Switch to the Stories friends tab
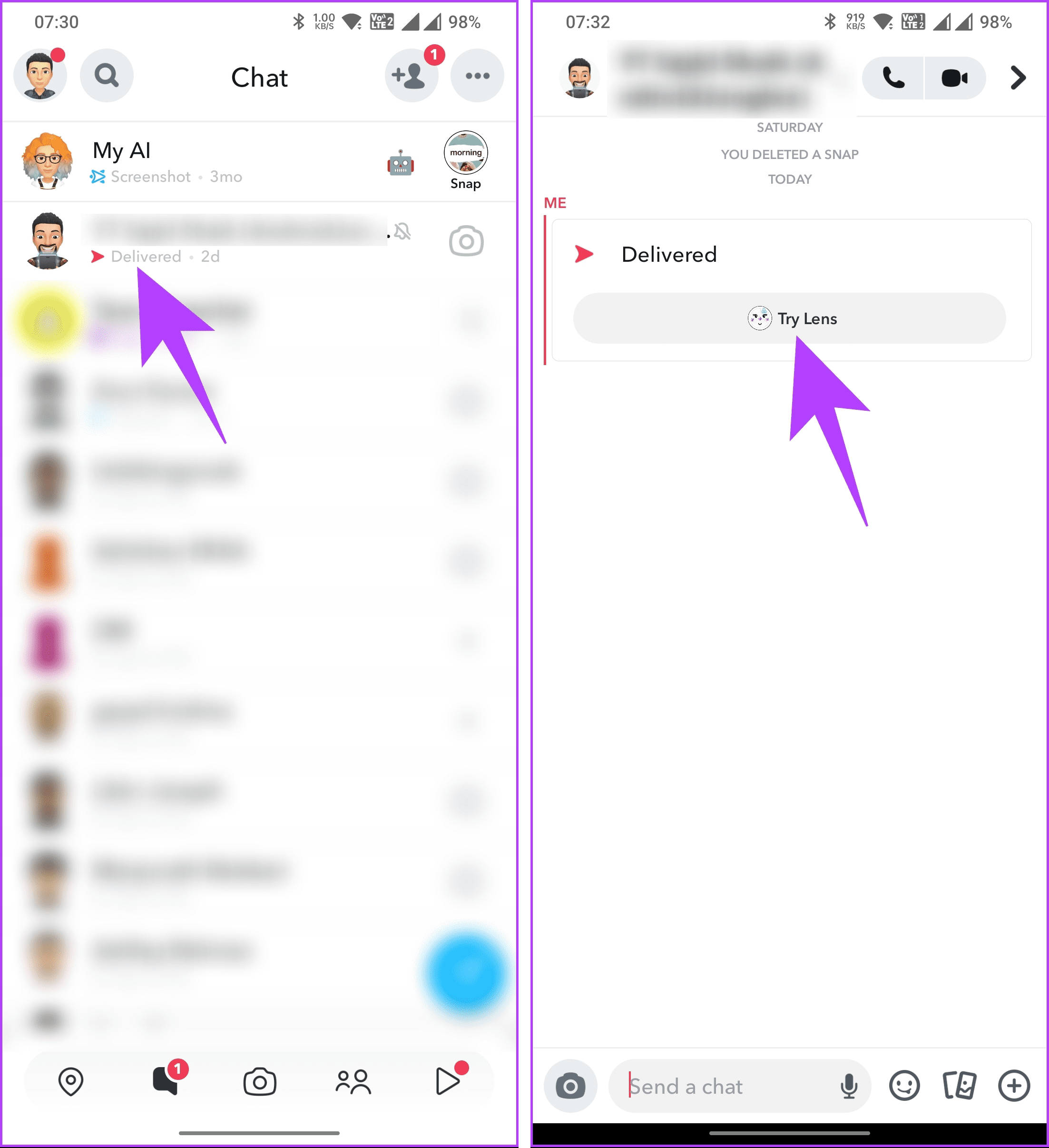The image size is (1049, 1148). tap(353, 1081)
